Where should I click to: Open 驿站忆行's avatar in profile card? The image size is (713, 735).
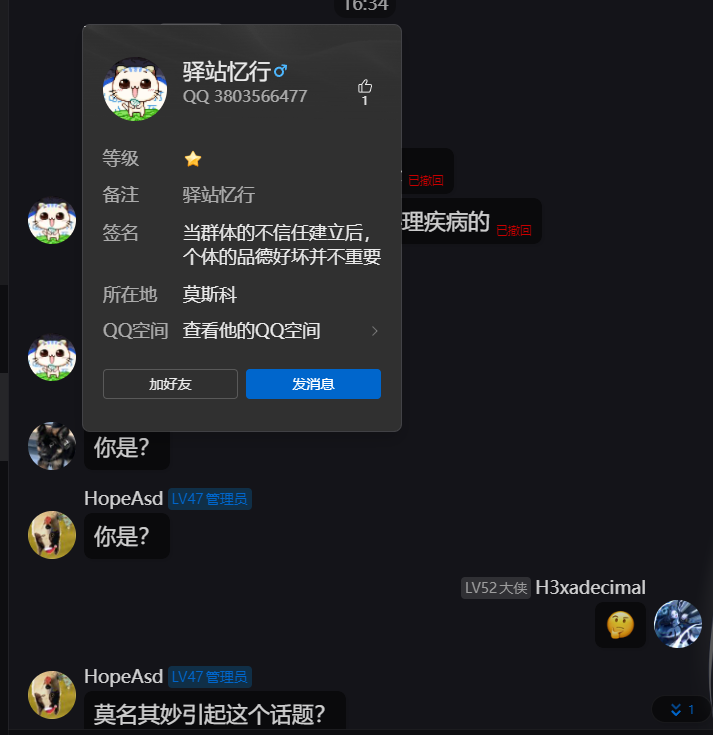(134, 89)
